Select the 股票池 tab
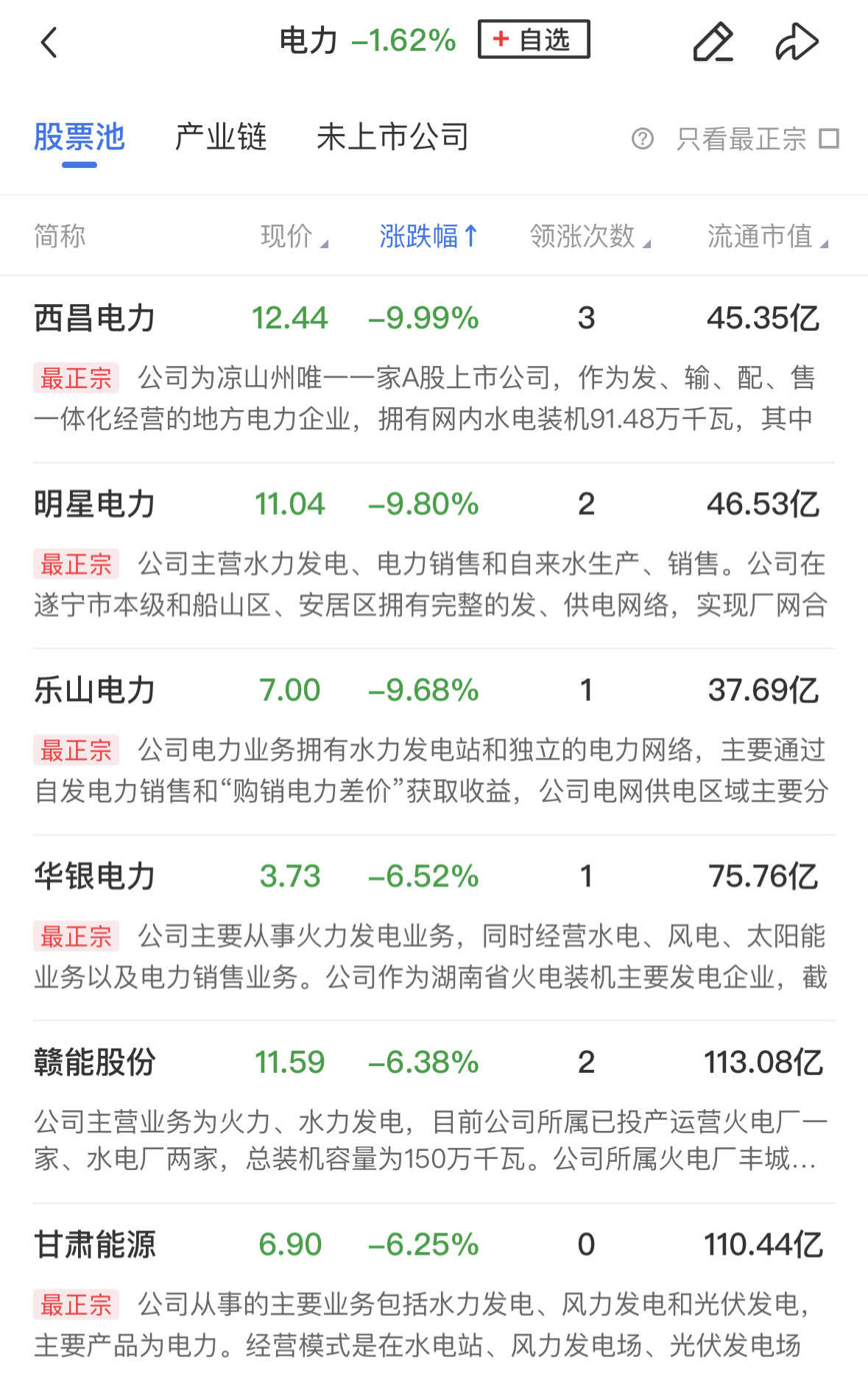This screenshot has height=1388, width=868. (x=80, y=138)
